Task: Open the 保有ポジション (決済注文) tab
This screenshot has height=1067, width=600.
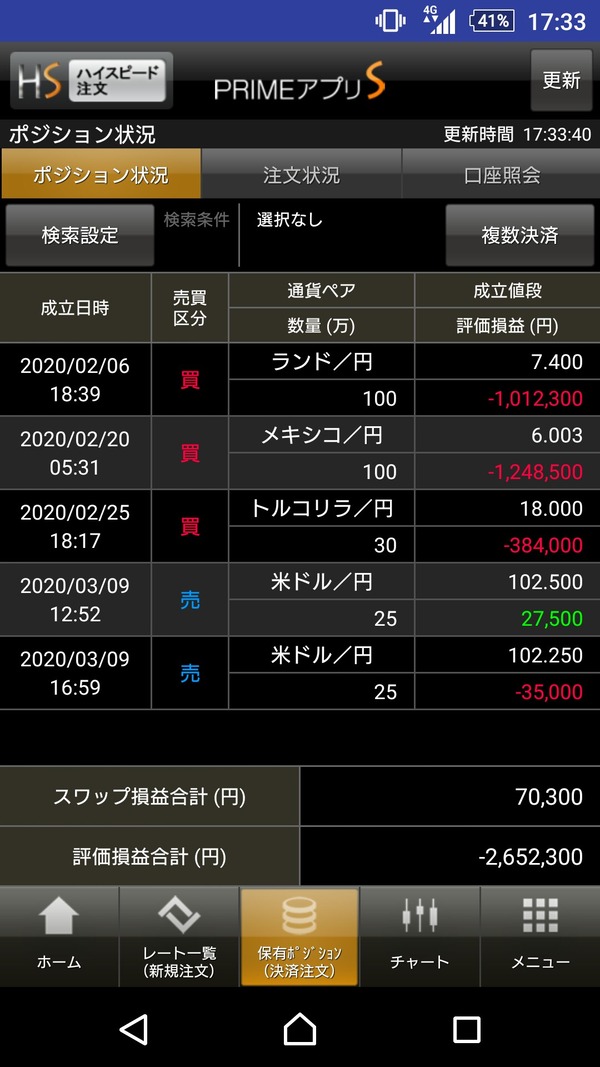Action: coord(300,937)
